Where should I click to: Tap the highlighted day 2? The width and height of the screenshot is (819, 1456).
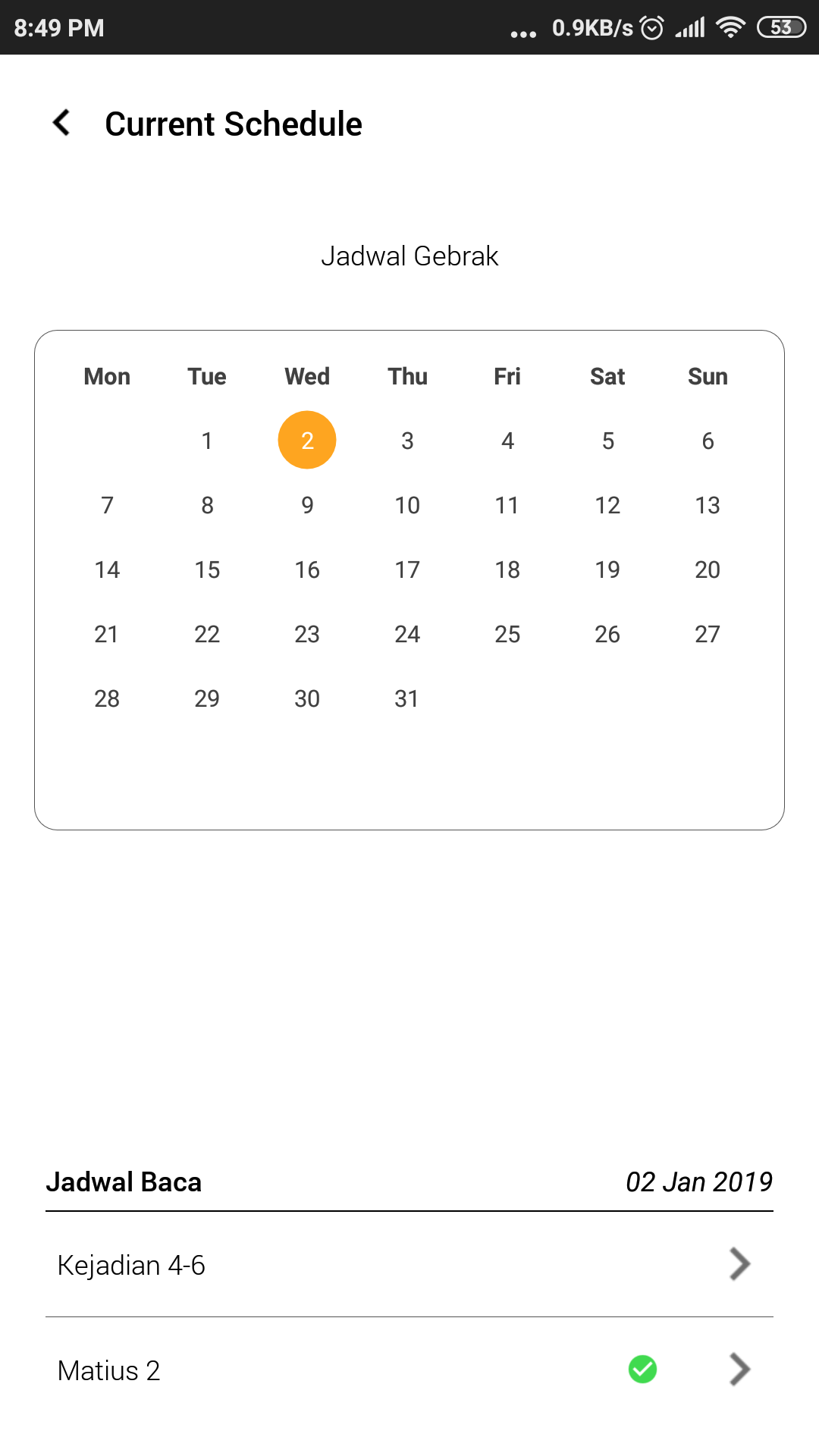tap(307, 441)
